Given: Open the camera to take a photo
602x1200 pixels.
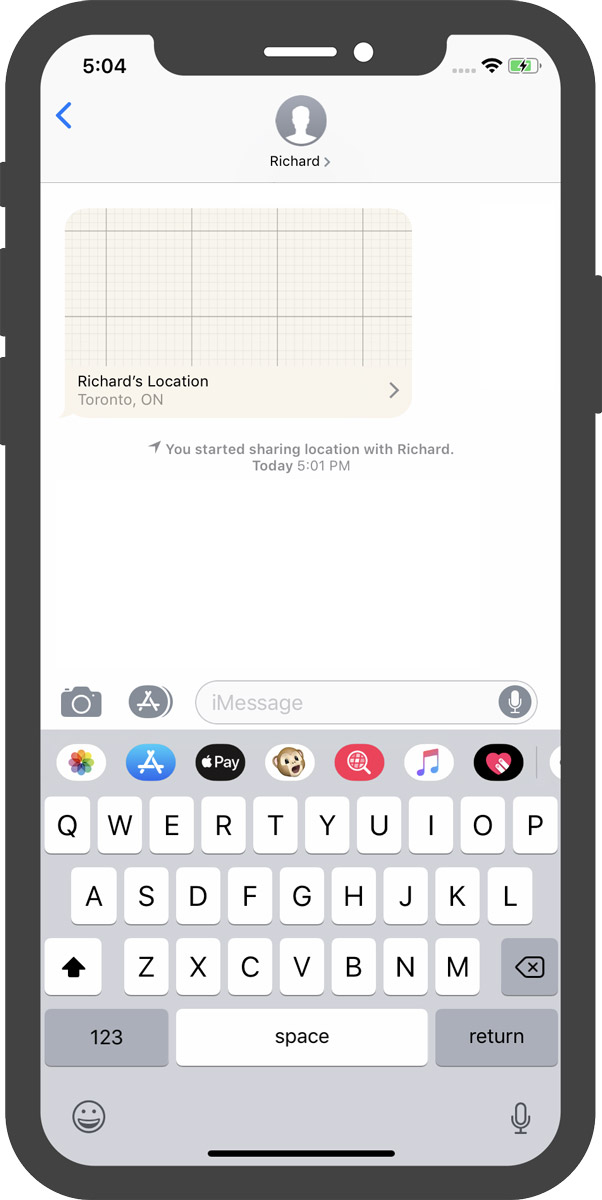Looking at the screenshot, I should [x=81, y=702].
